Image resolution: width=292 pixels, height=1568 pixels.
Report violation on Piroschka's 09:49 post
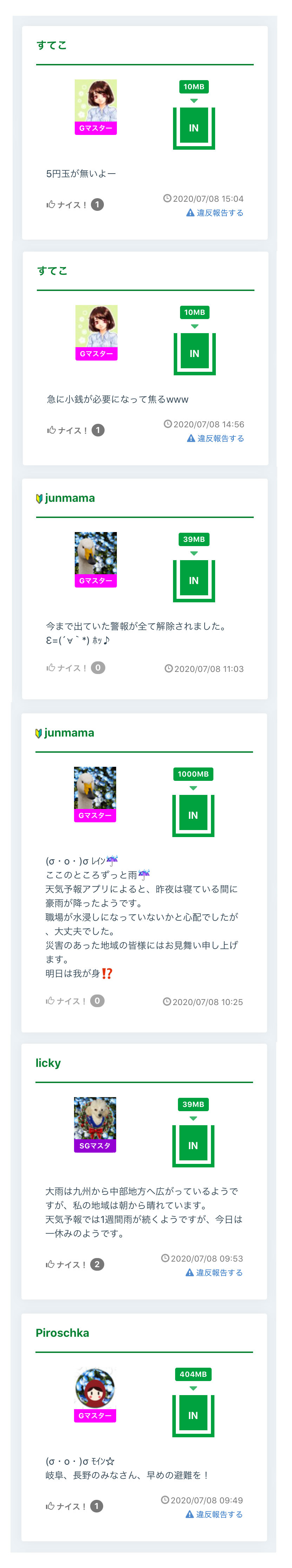214,1514
